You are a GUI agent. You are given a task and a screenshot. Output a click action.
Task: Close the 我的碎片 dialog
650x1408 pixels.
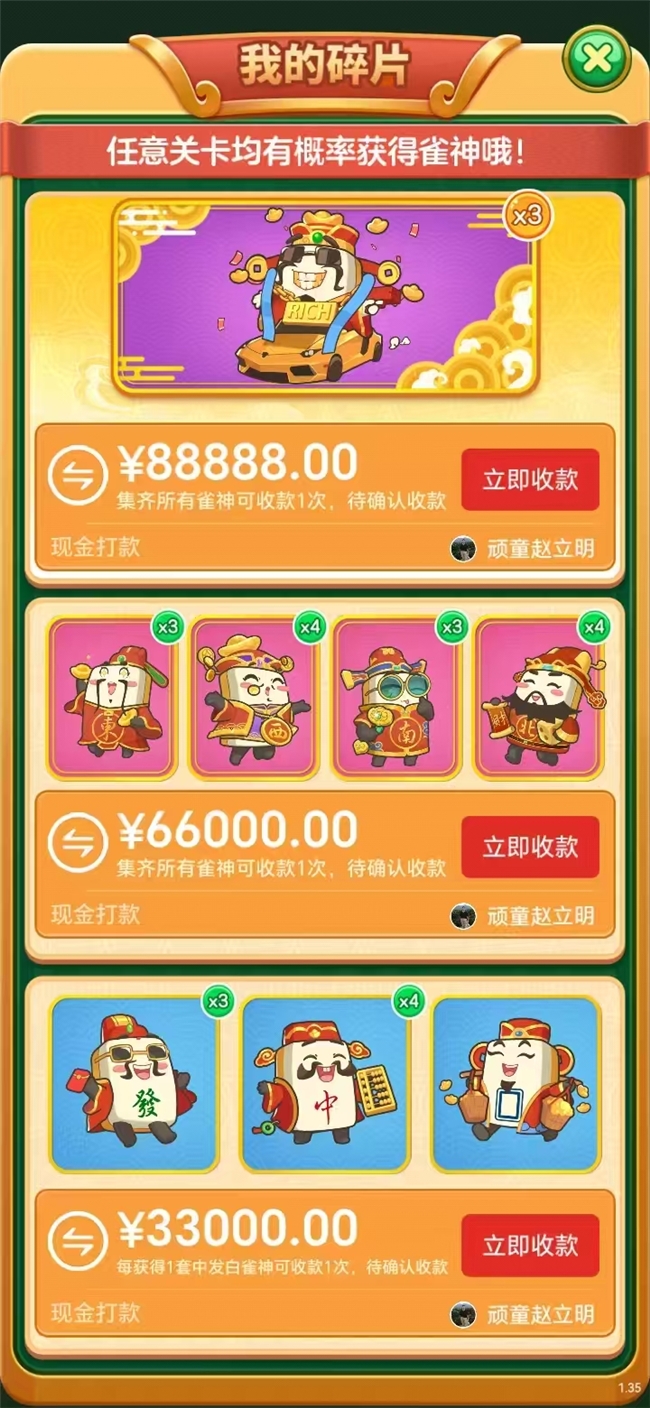pyautogui.click(x=597, y=59)
